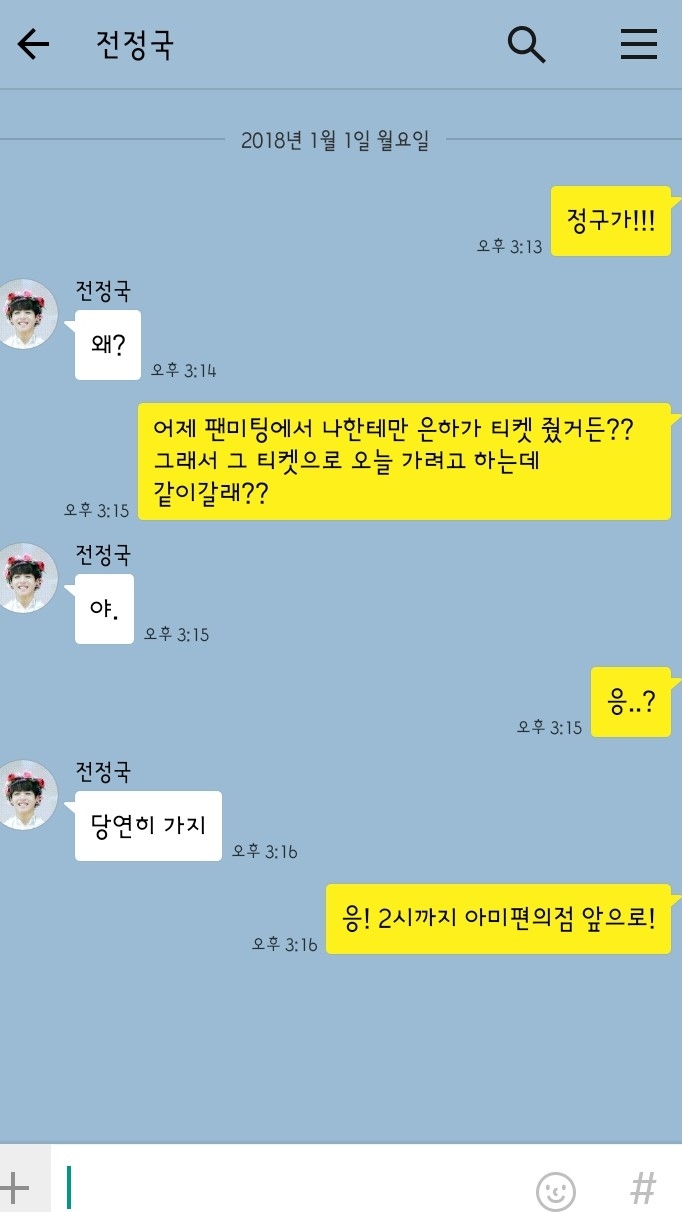Tap the hashtag search icon
The image size is (682, 1212).
pyautogui.click(x=643, y=1189)
